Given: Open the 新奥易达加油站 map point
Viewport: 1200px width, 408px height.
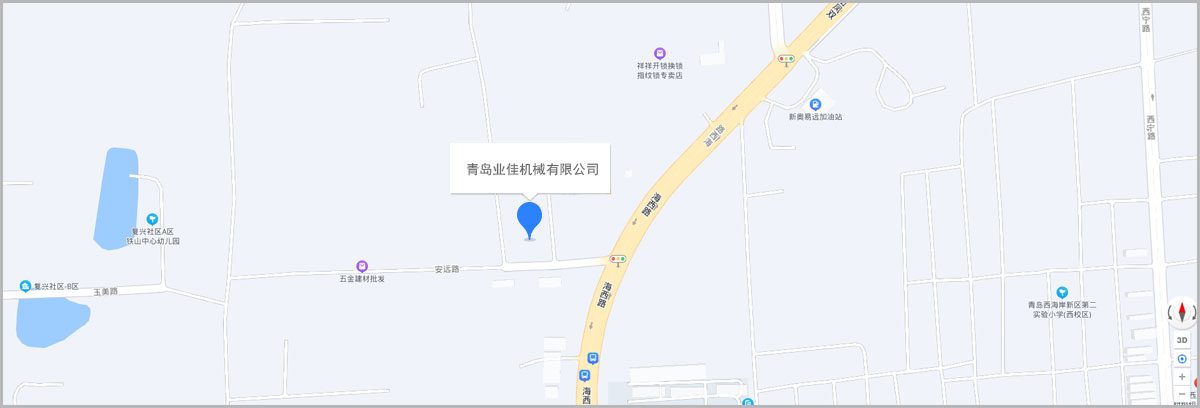Looking at the screenshot, I should pos(816,104).
